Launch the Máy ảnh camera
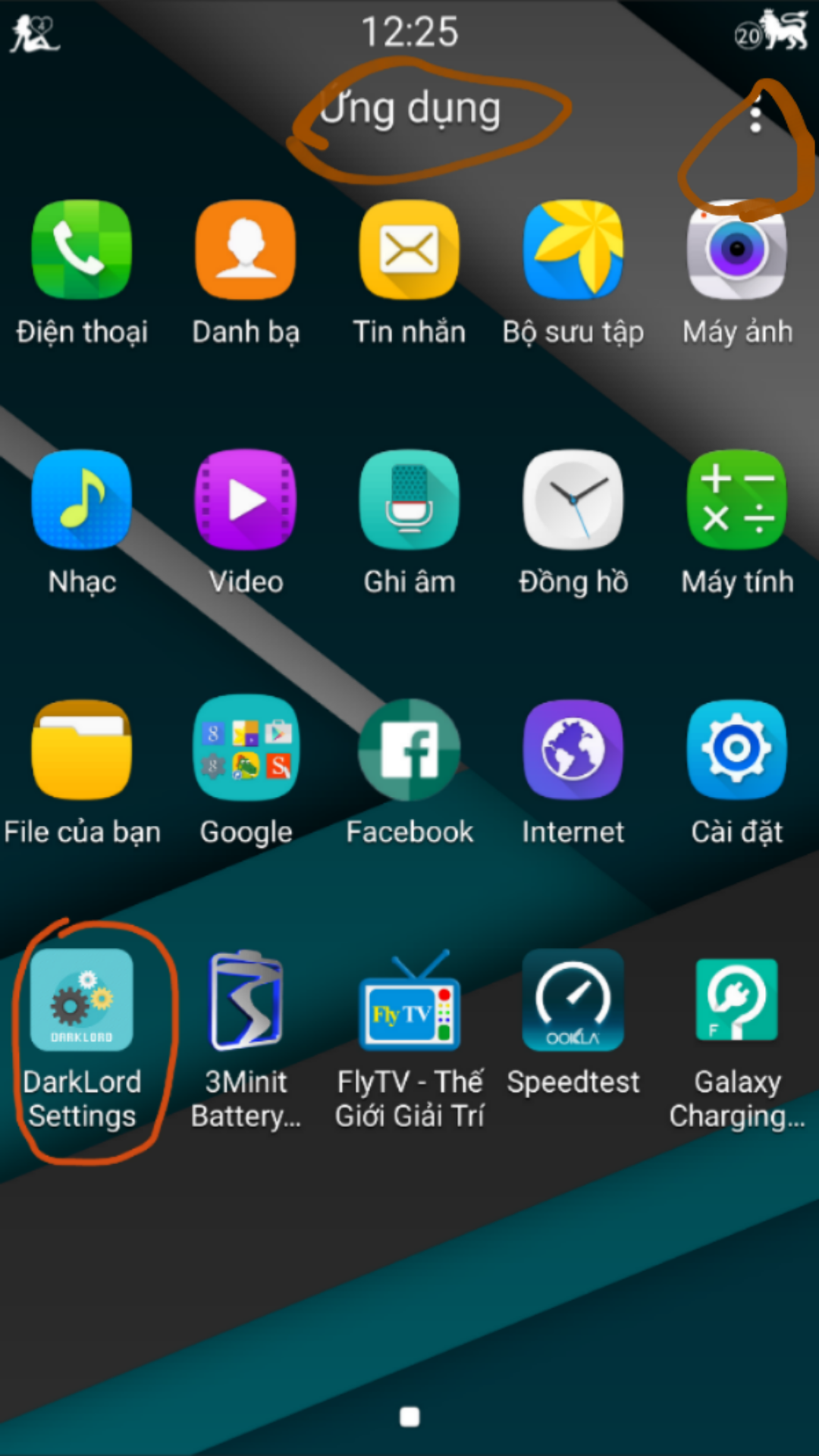Viewport: 819px width, 1456px height. 737,250
